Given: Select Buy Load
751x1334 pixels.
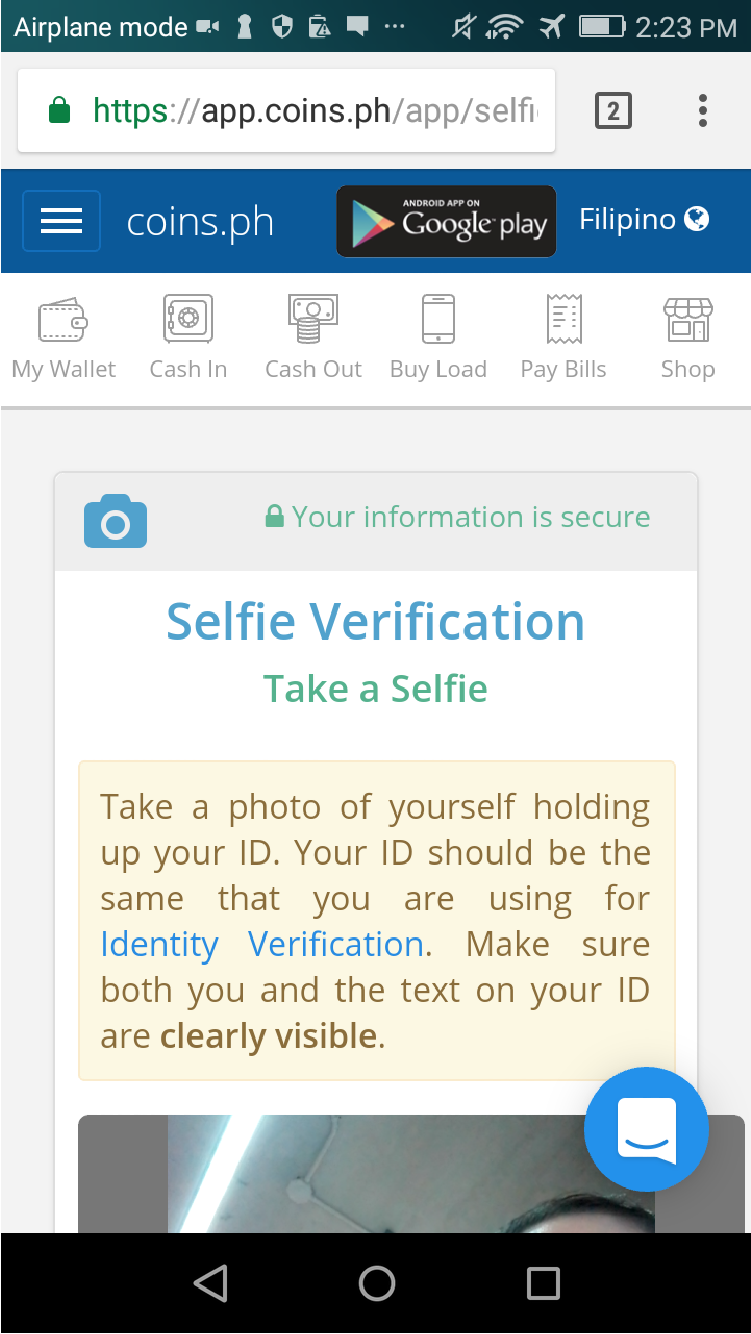Looking at the screenshot, I should click(x=438, y=339).
